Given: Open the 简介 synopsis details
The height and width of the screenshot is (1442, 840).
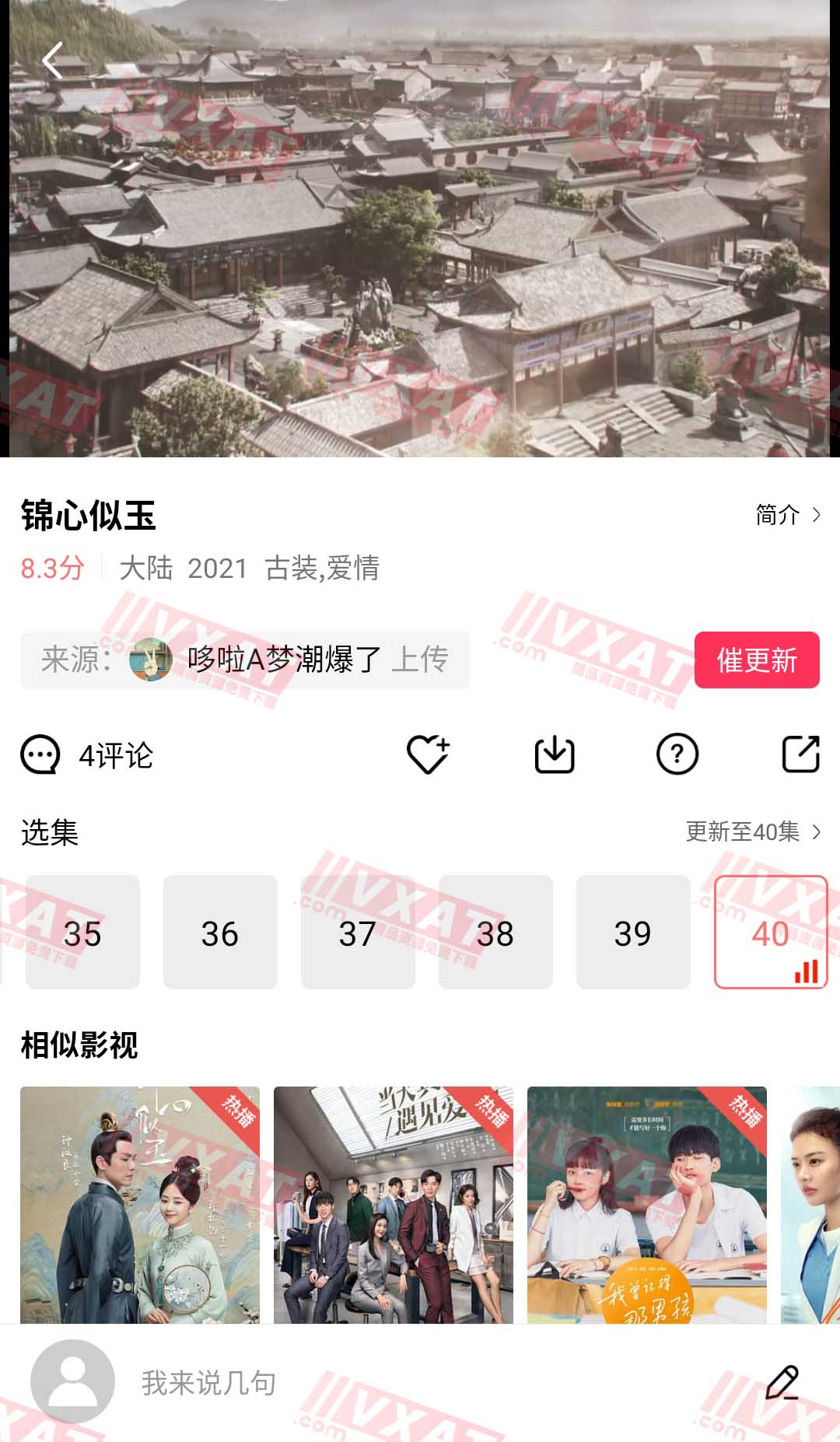Looking at the screenshot, I should tap(787, 515).
